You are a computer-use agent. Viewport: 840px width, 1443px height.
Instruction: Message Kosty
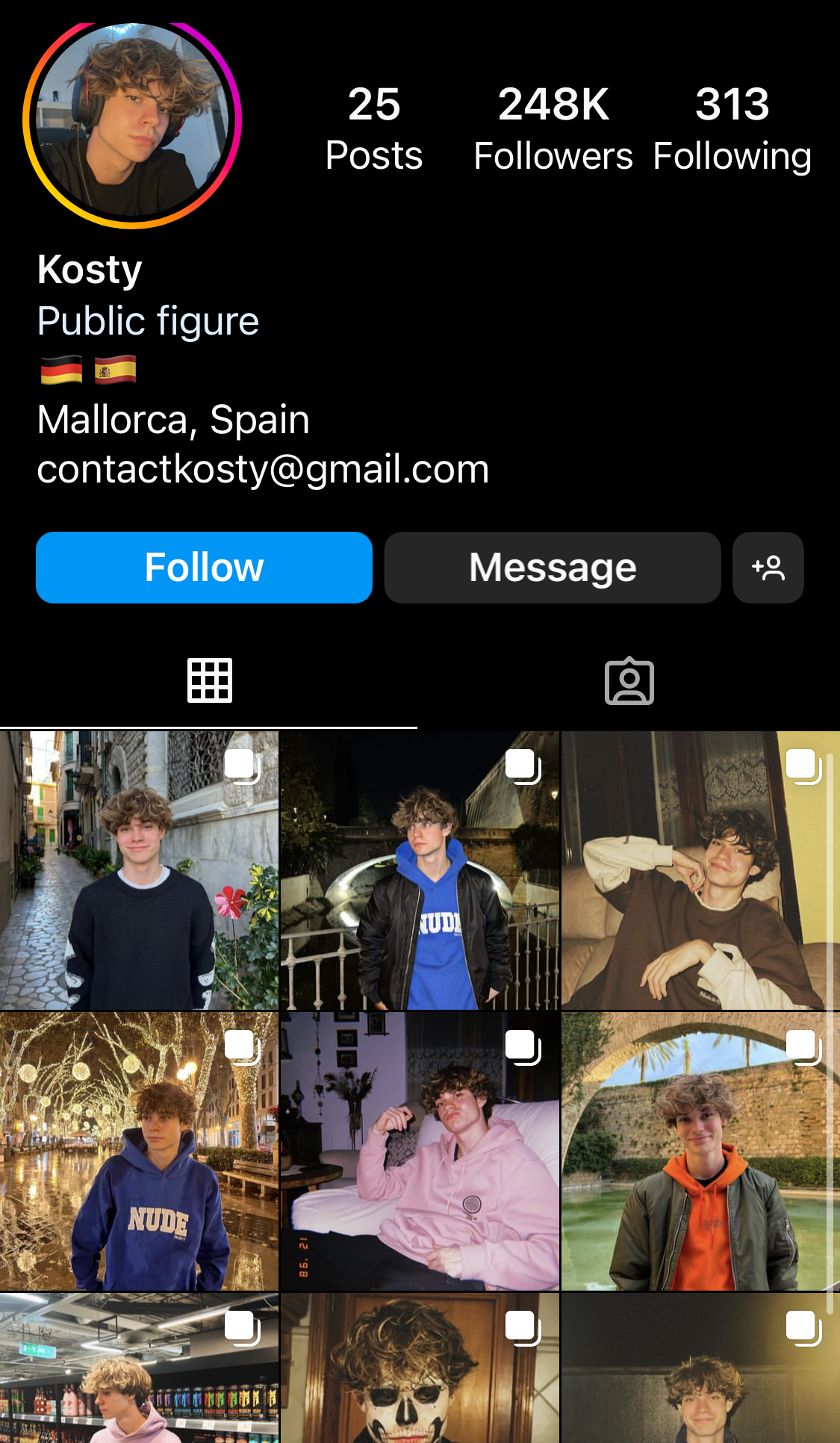(553, 568)
